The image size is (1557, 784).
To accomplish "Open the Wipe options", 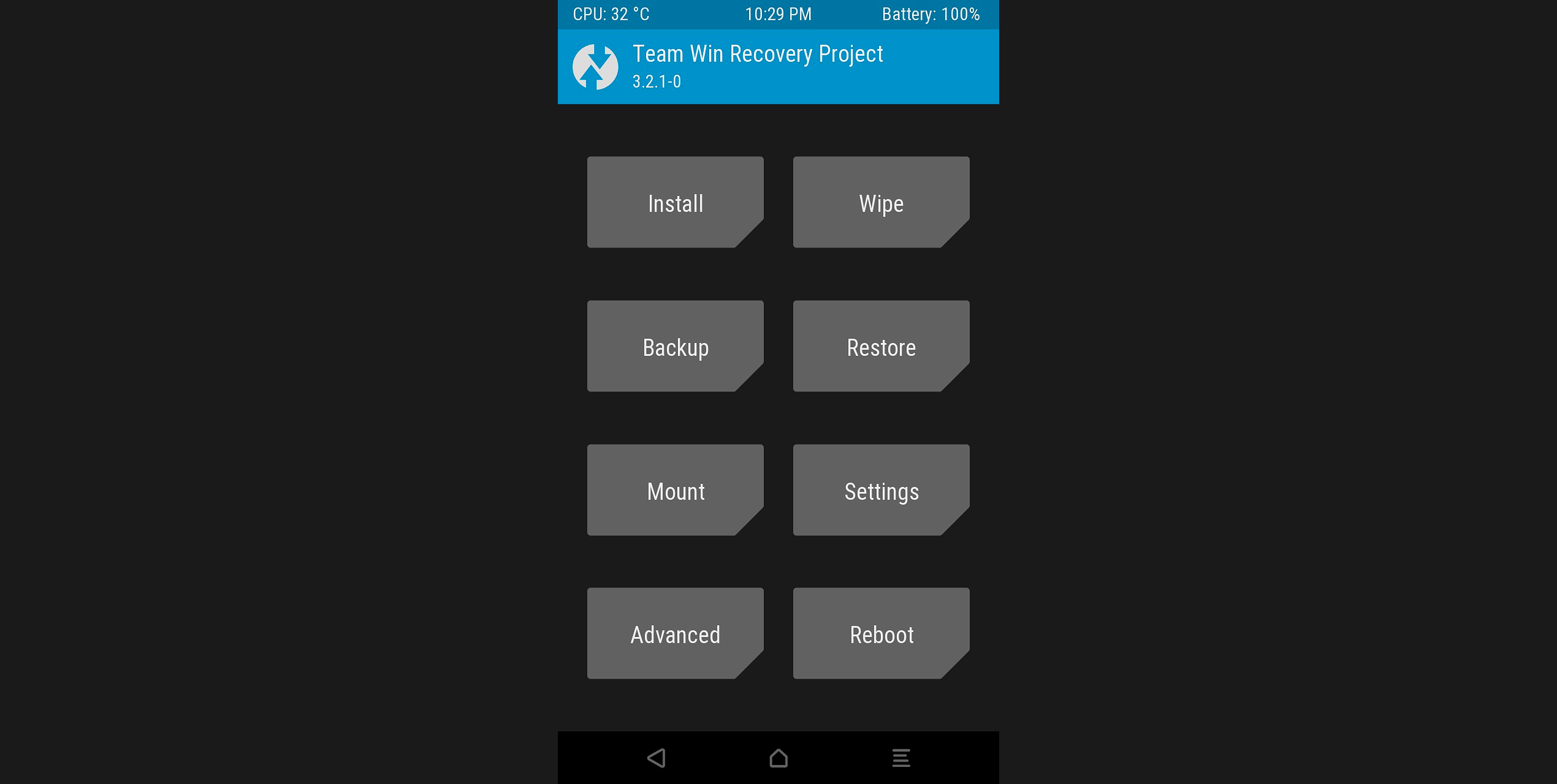I will (x=881, y=202).
